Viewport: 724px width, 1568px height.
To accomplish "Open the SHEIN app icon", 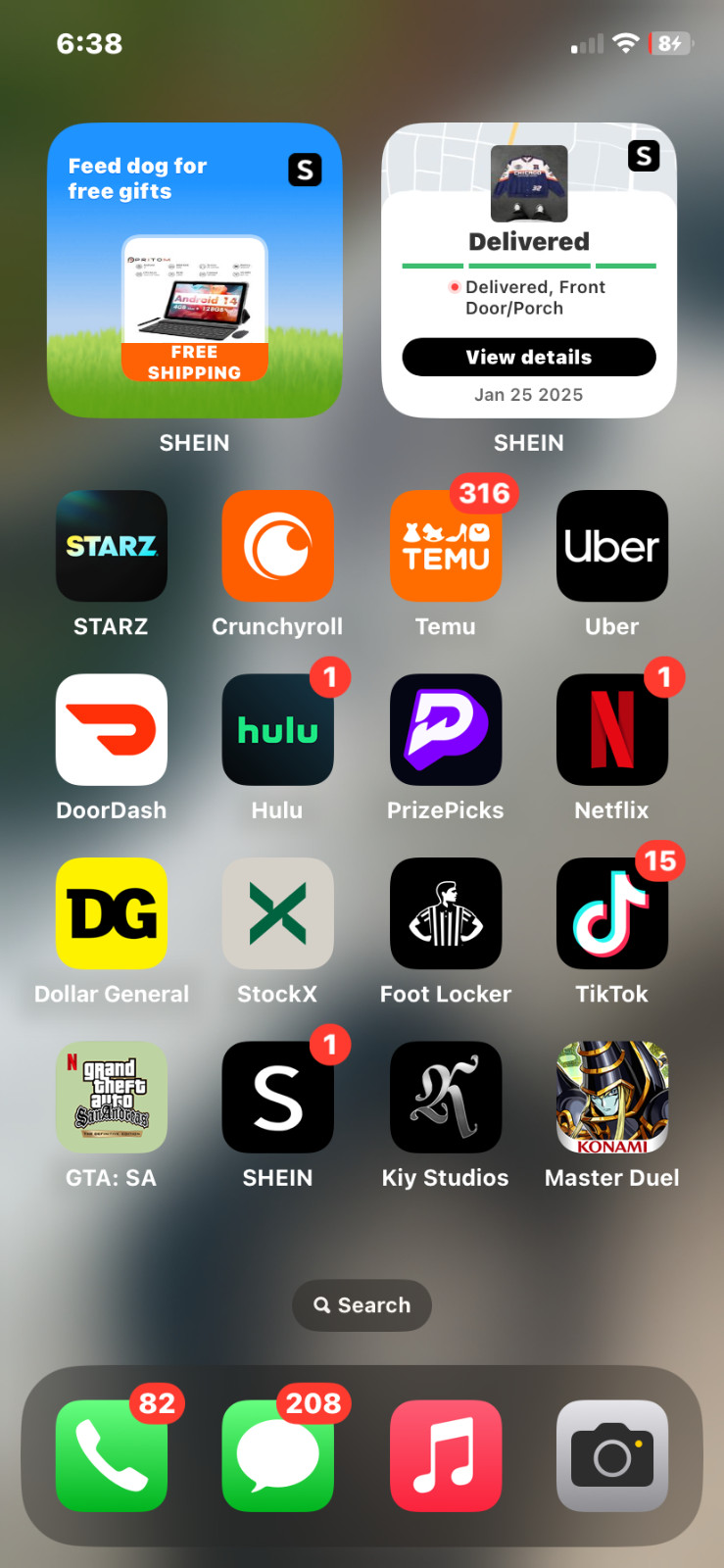I will [x=277, y=1097].
